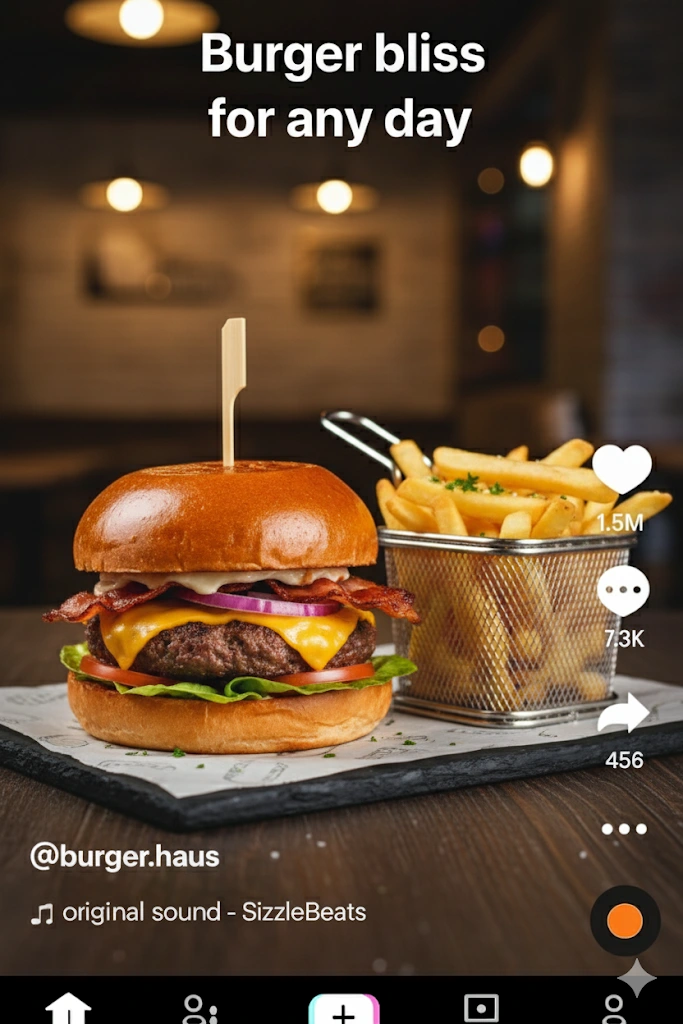Share this burger video

click(x=623, y=714)
